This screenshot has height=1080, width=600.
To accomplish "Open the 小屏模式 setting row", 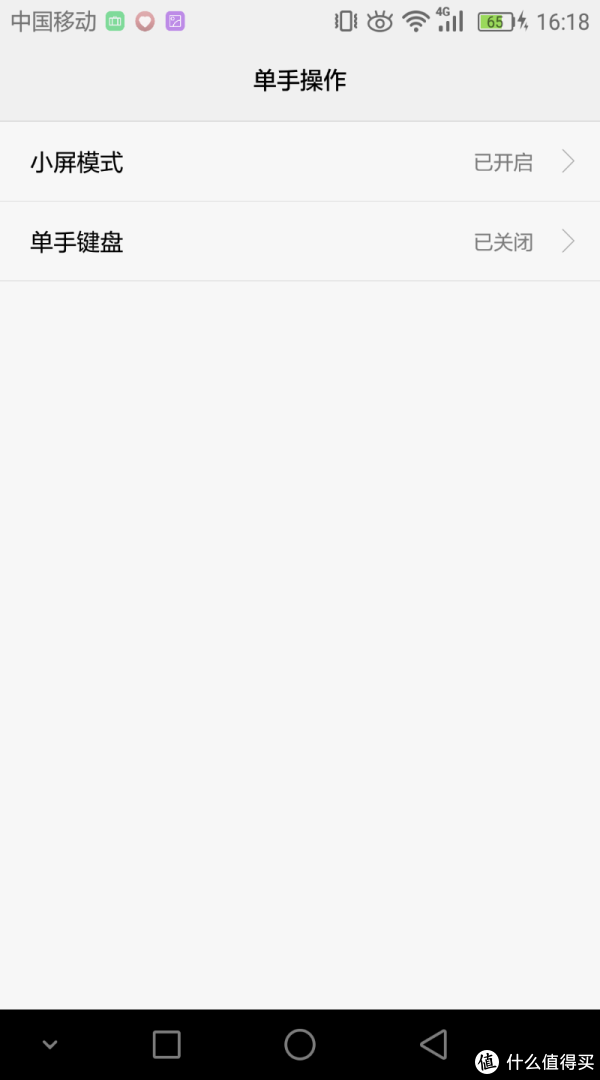I will click(x=300, y=162).
